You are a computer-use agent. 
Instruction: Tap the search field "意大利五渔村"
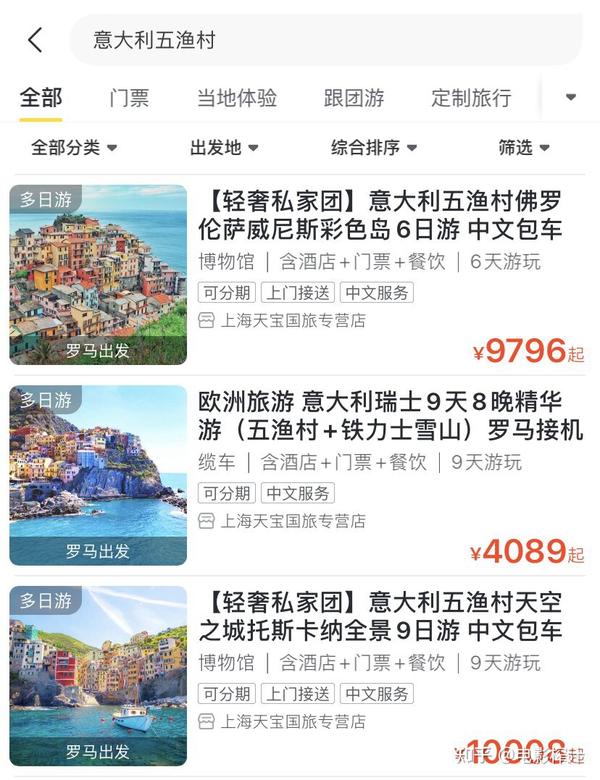click(x=320, y=40)
